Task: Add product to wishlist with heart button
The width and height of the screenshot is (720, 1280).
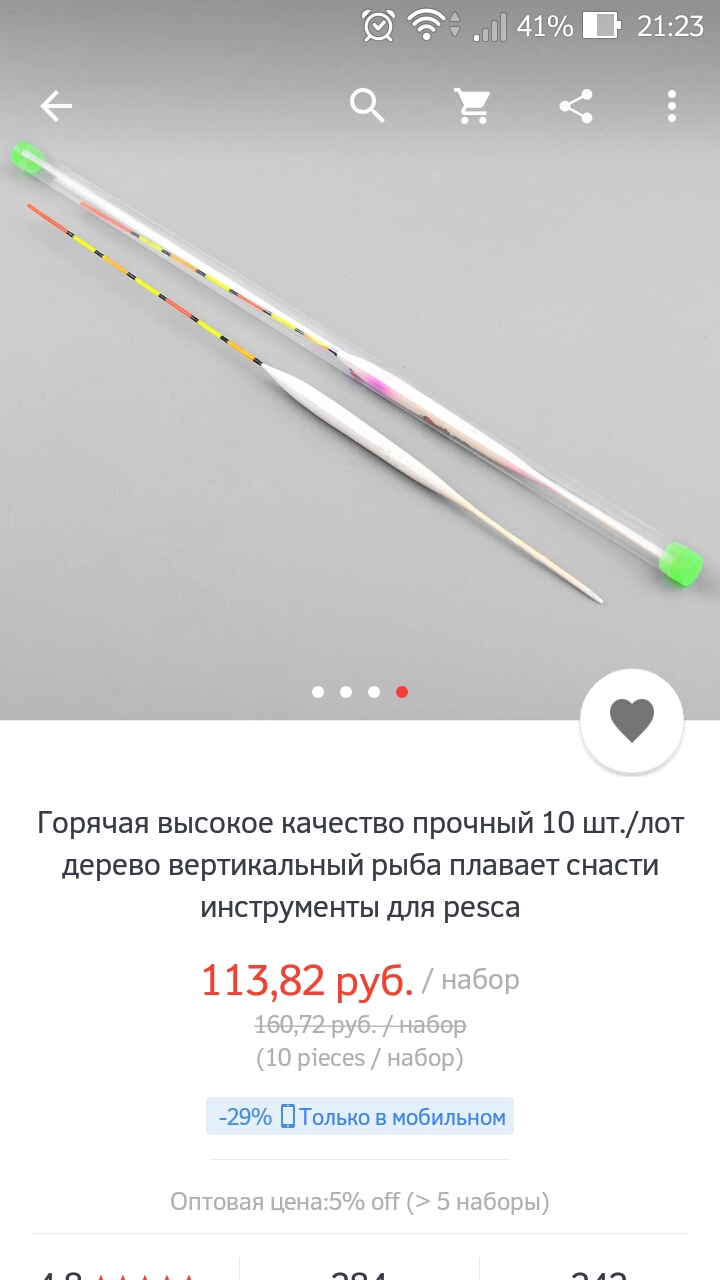Action: 632,720
